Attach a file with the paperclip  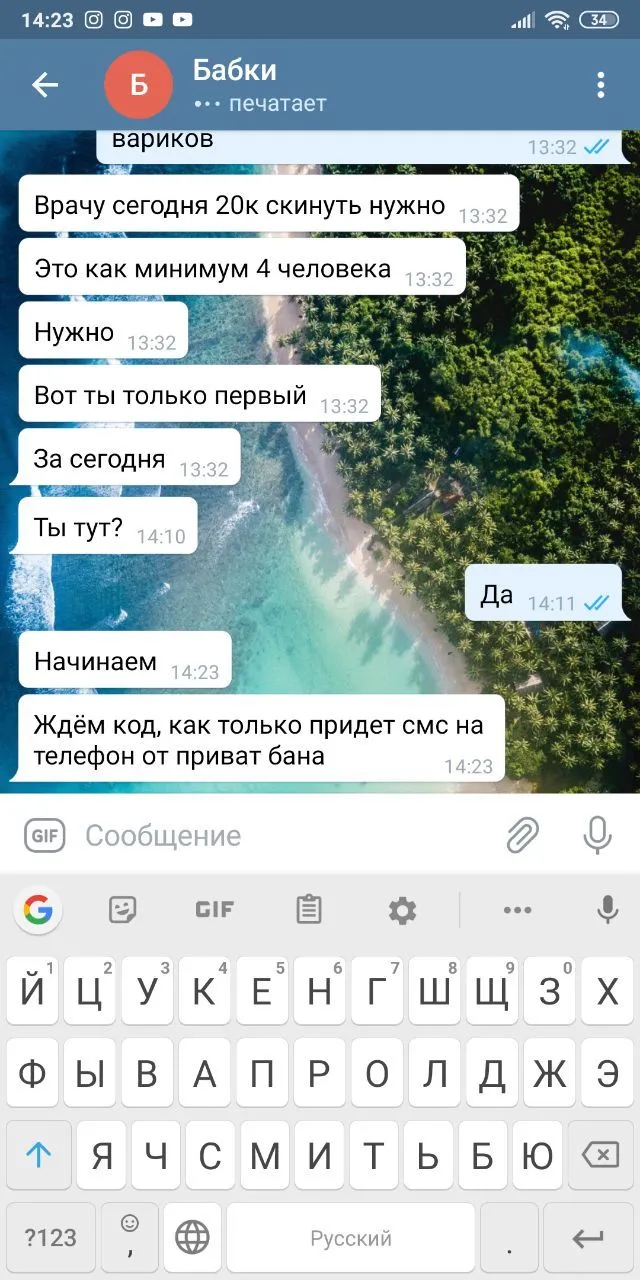click(x=522, y=836)
